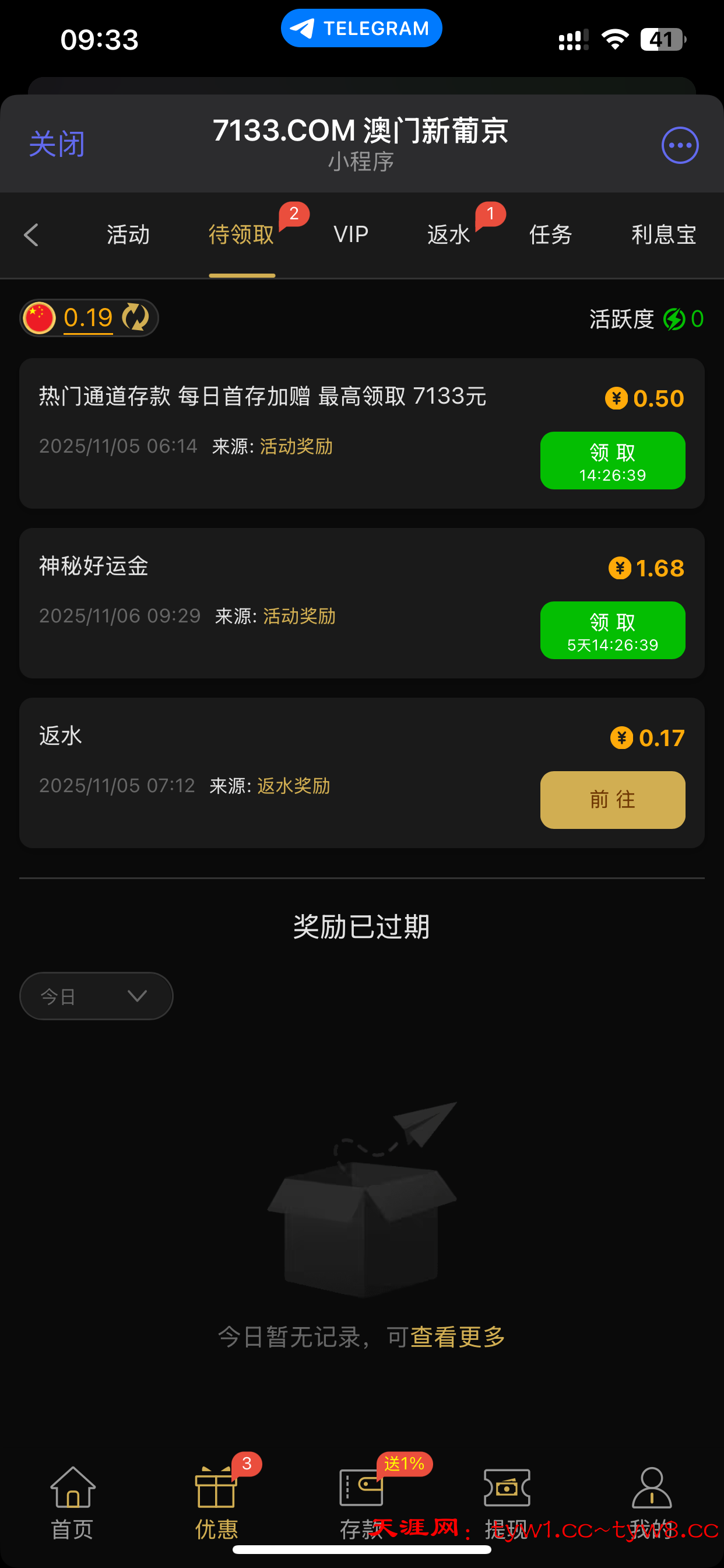Open the three-dot options menu
The image size is (724, 1568).
pyautogui.click(x=680, y=145)
